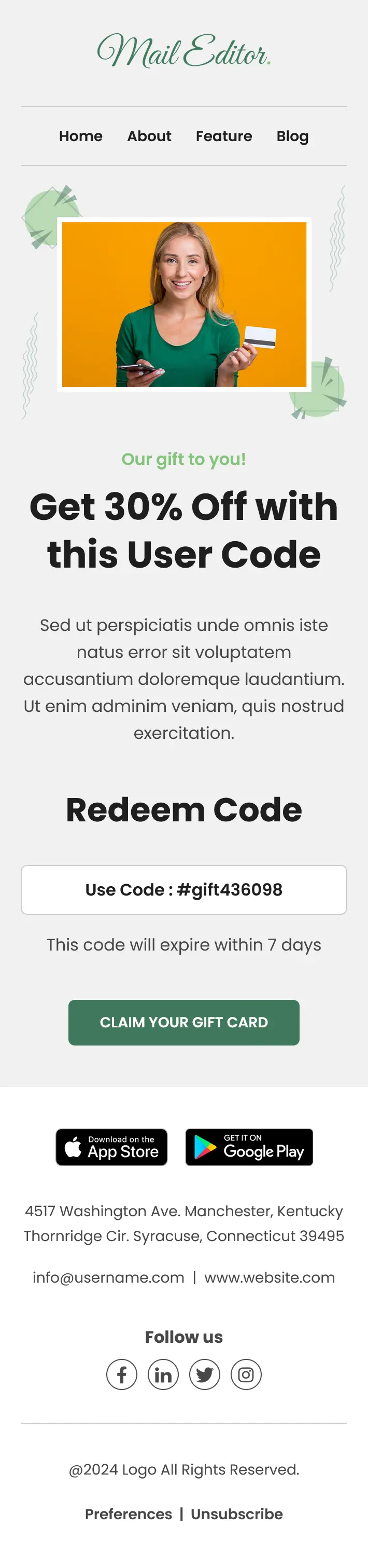Visit www.website.com
The height and width of the screenshot is (1568, 368).
point(270,1277)
